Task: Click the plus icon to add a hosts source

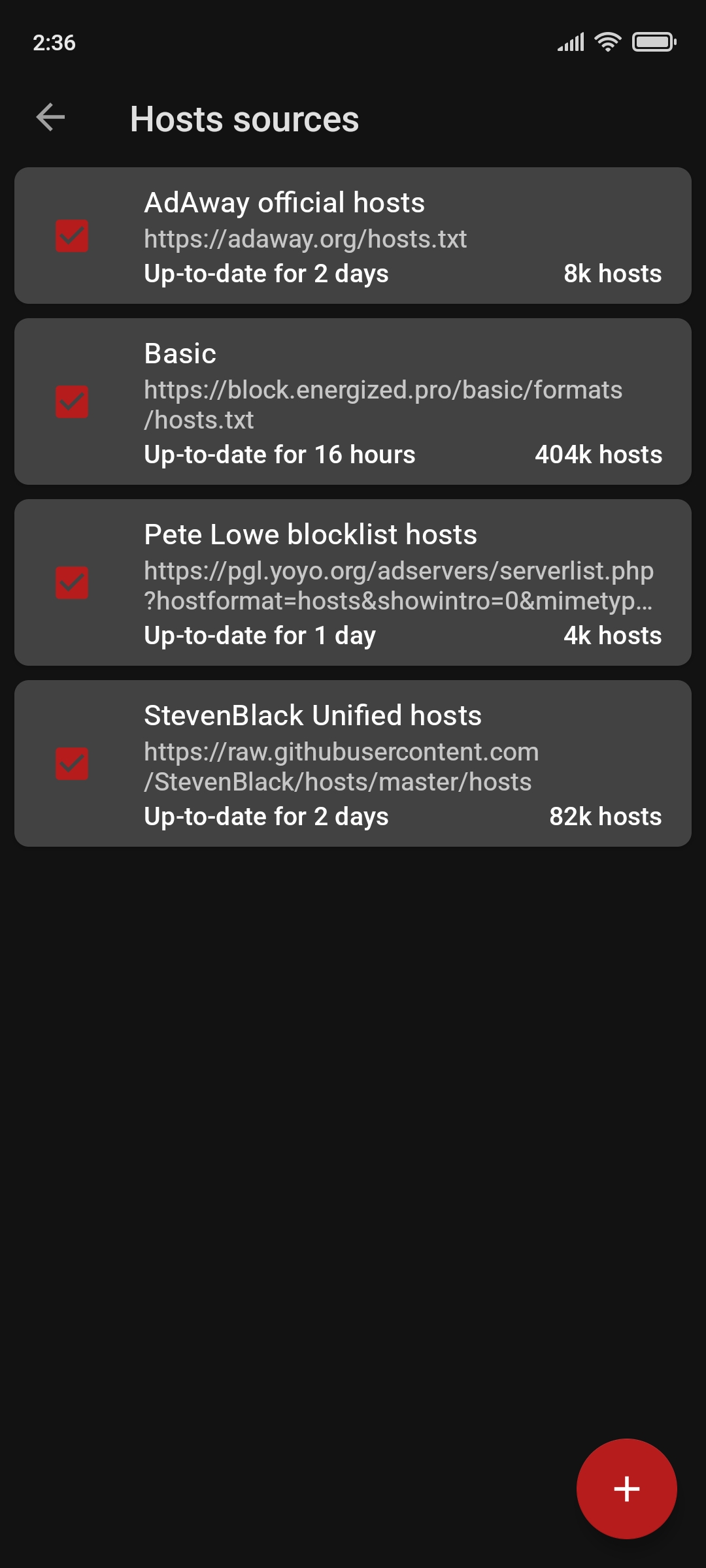Action: 626,1488
